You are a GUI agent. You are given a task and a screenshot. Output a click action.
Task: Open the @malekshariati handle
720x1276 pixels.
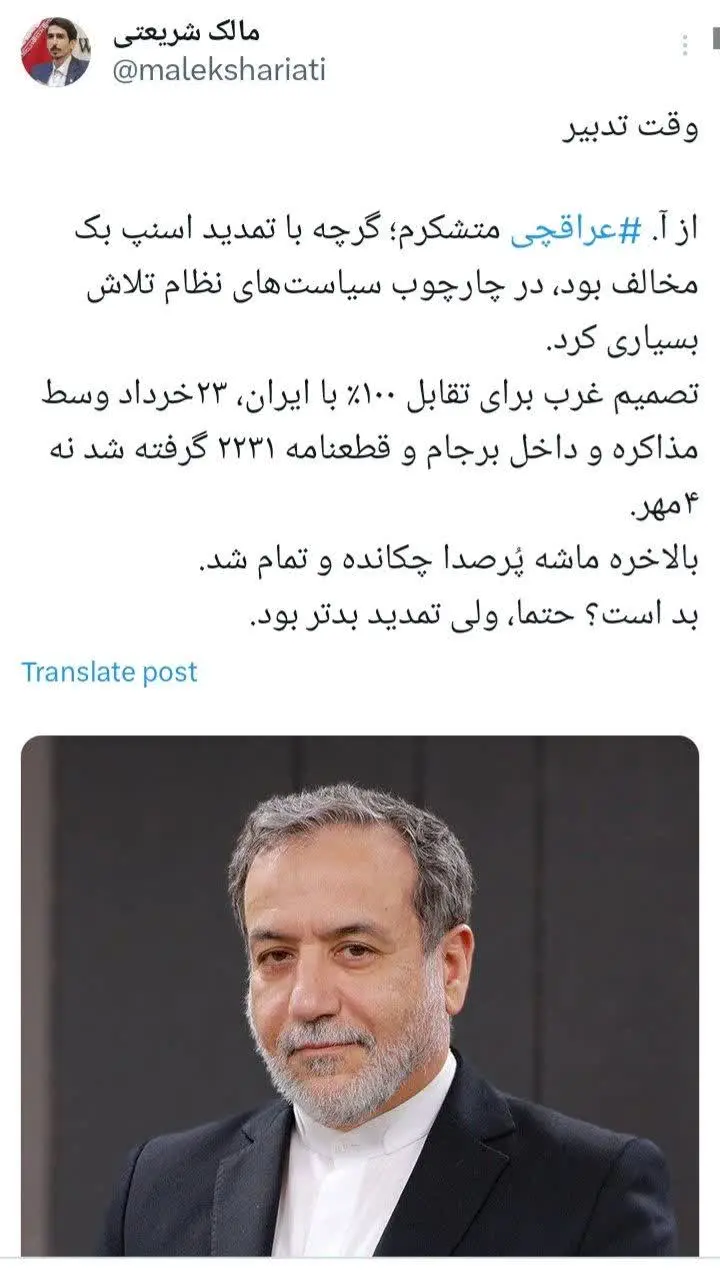pyautogui.click(x=218, y=71)
